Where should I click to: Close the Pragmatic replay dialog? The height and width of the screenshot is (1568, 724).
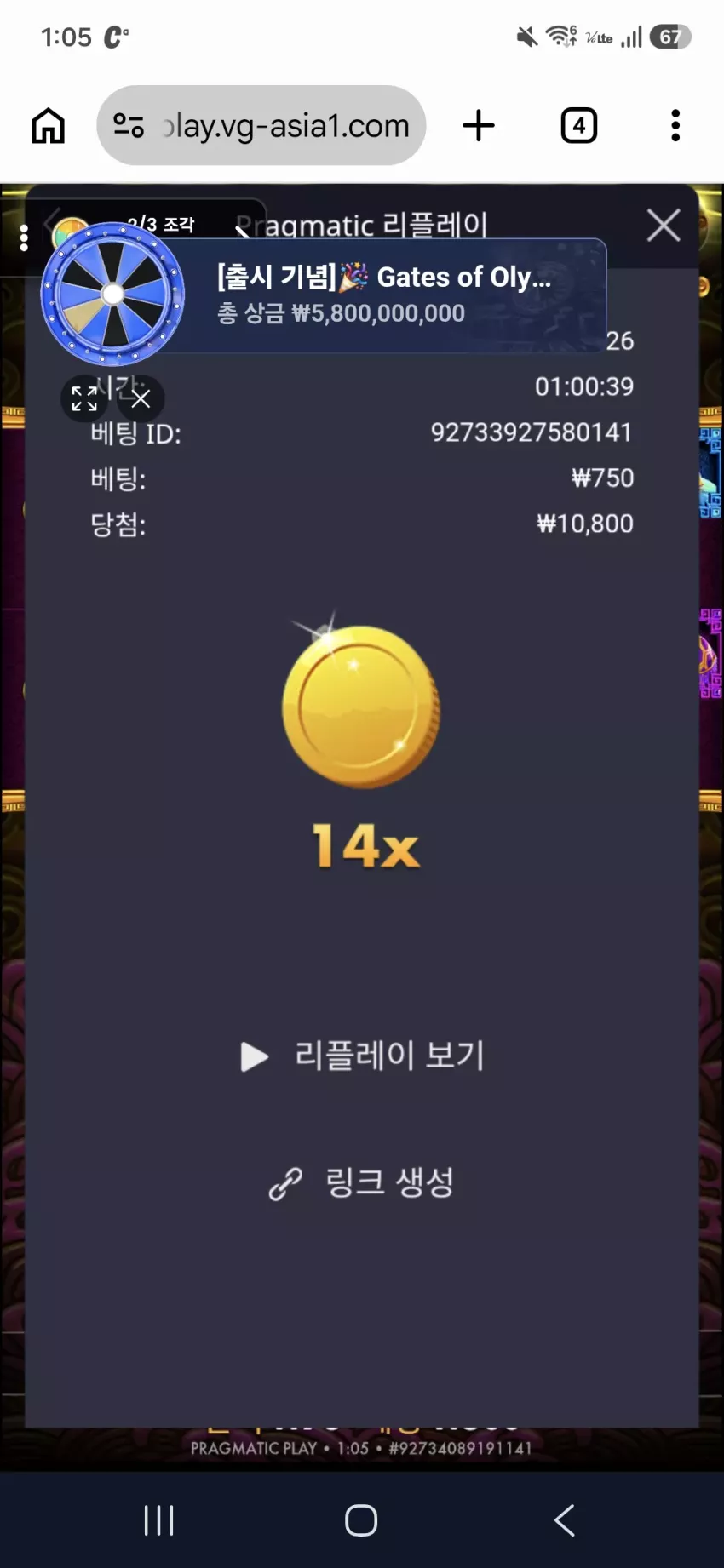(x=664, y=226)
